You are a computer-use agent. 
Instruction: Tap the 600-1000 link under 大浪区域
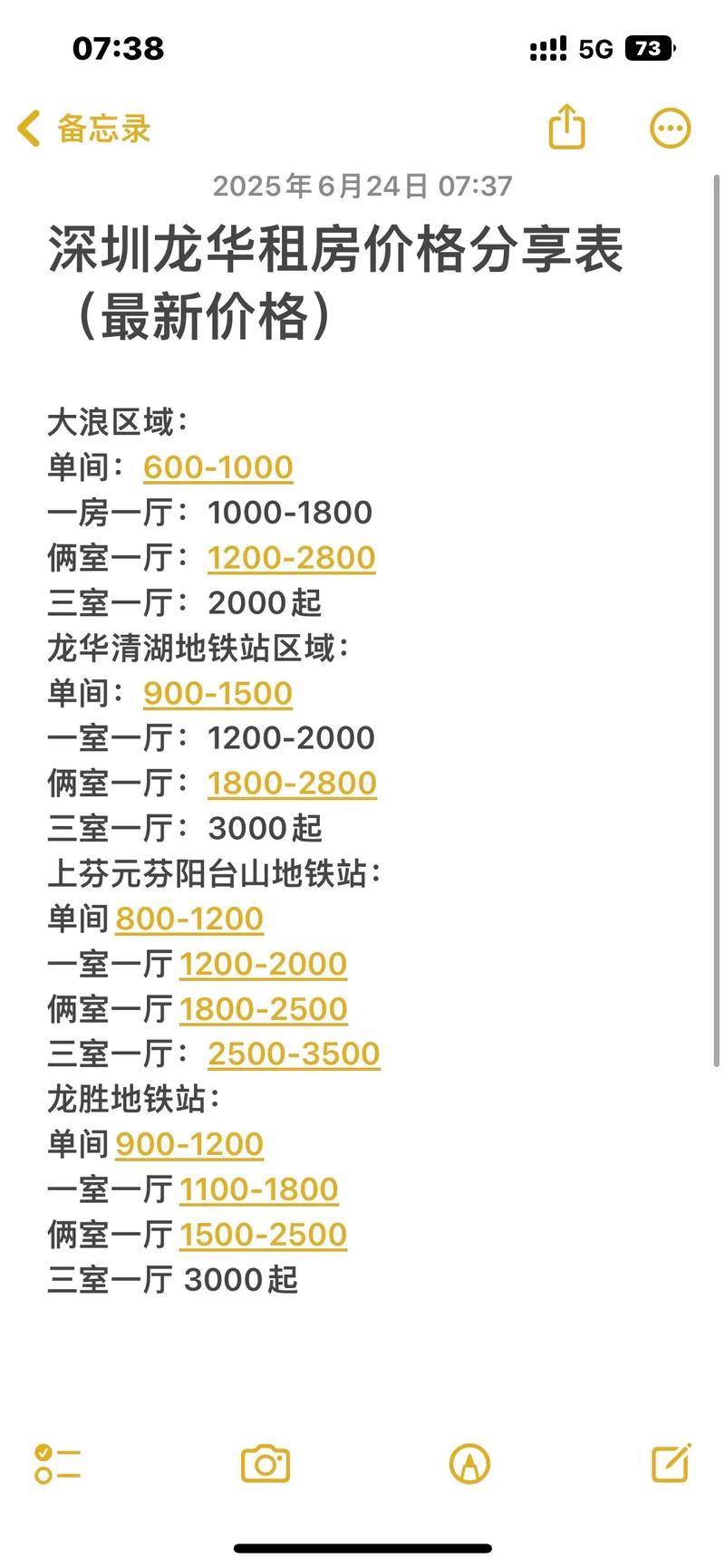point(217,467)
